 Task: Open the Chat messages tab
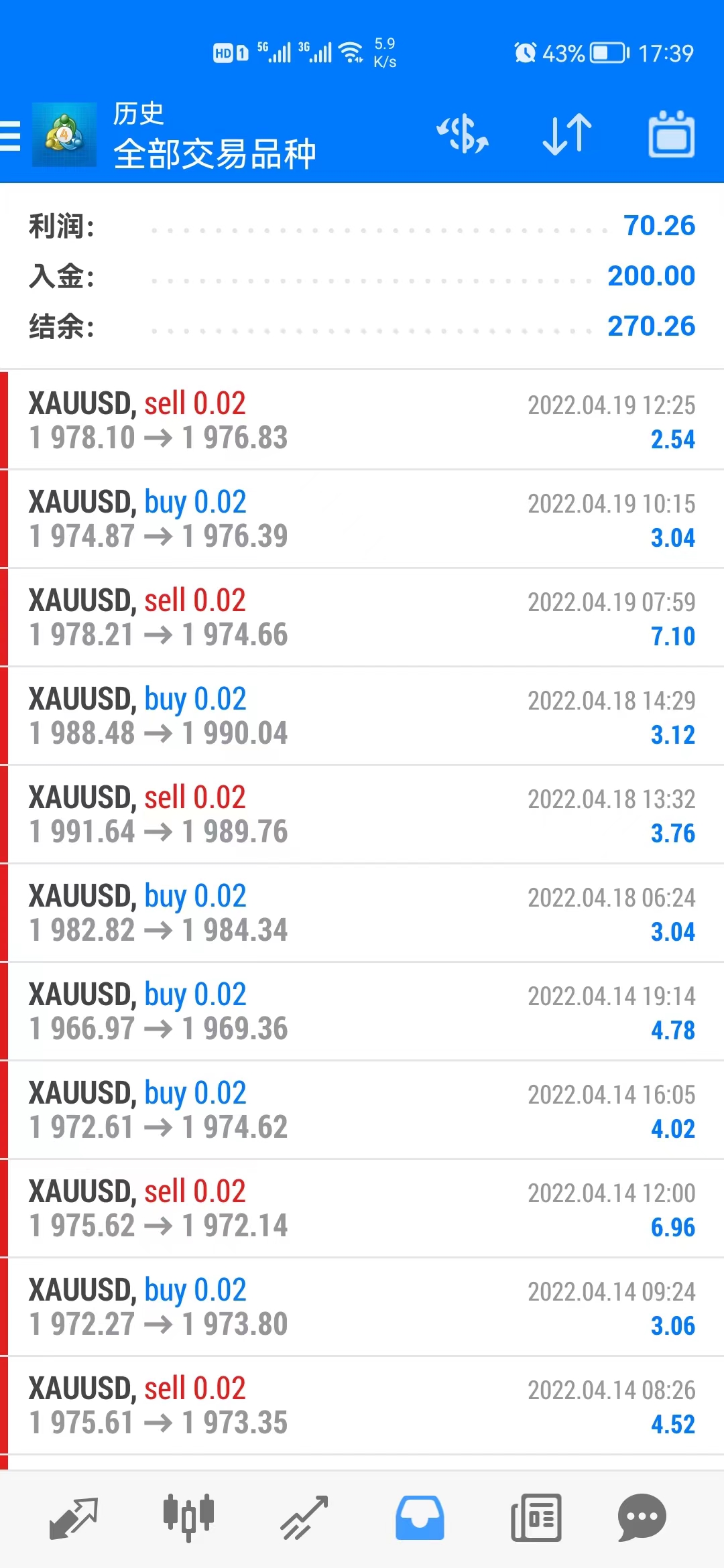coord(642,1518)
